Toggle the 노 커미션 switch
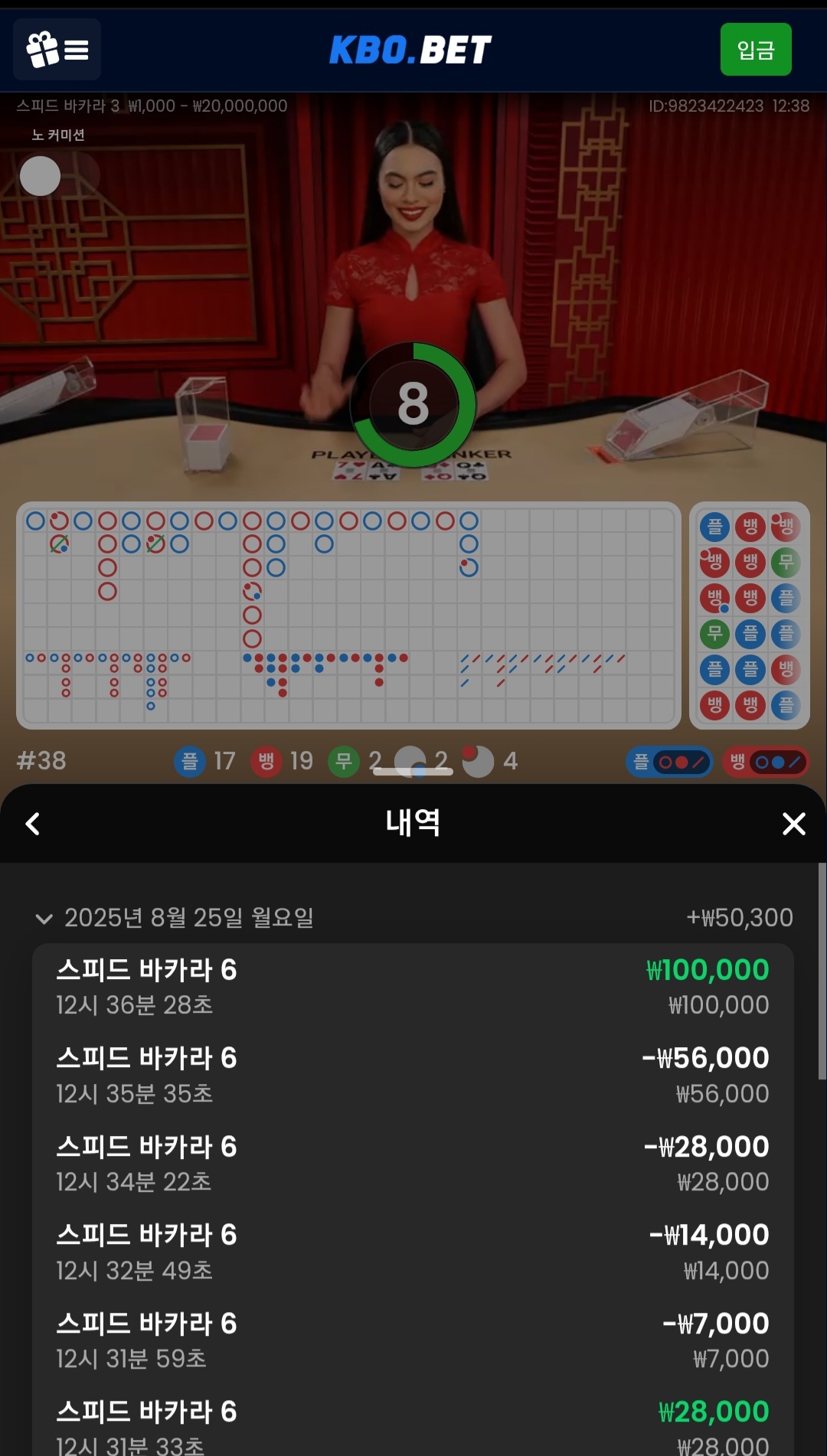This screenshot has width=827, height=1456. click(x=59, y=176)
